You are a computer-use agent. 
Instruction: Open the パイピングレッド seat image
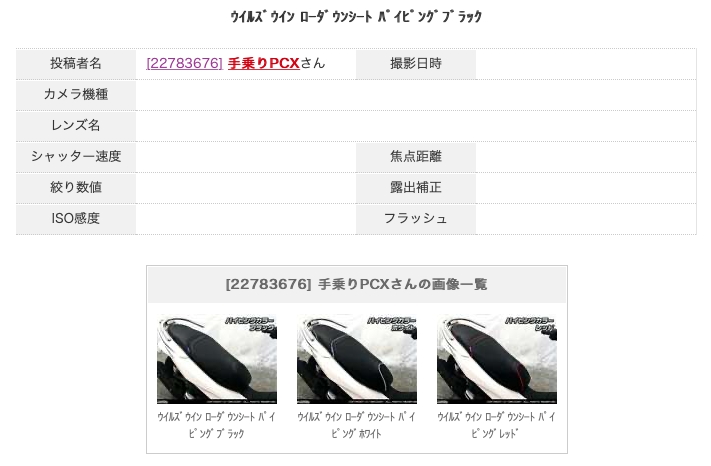tap(497, 359)
